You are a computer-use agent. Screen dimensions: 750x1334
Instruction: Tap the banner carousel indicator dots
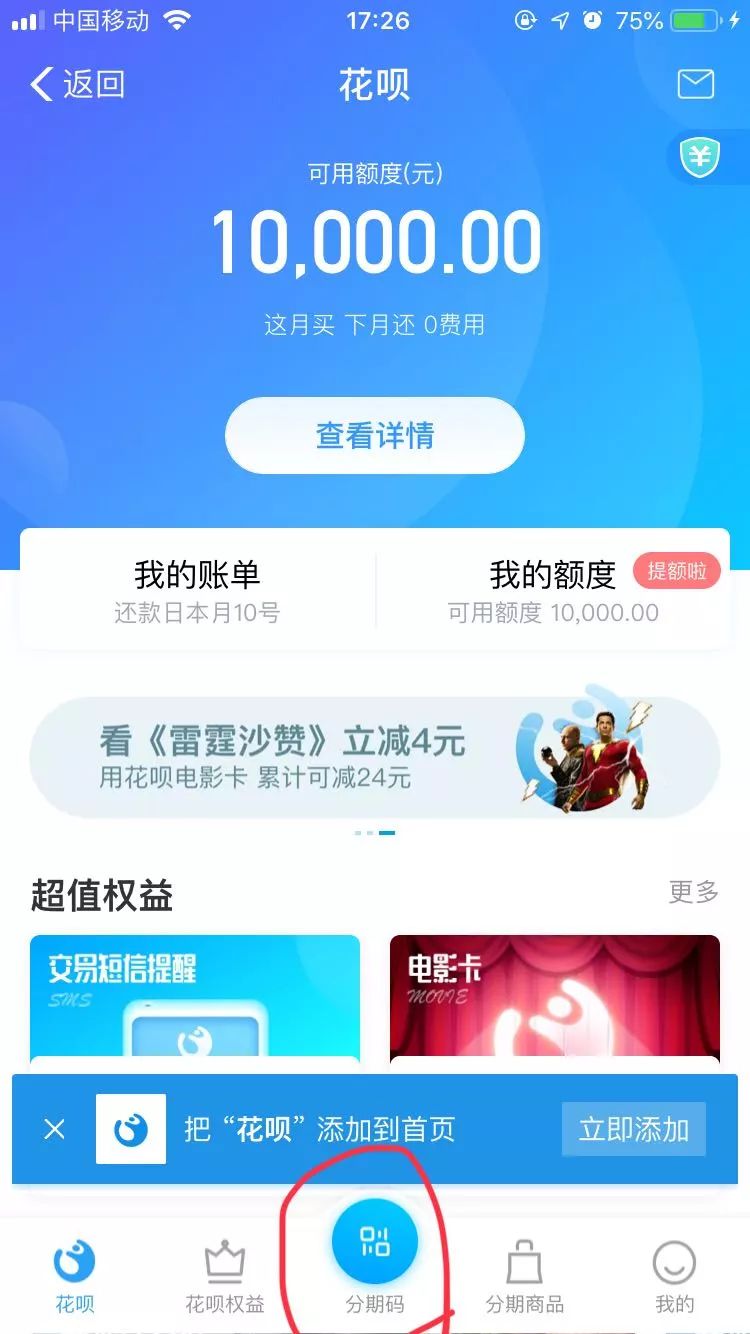pyautogui.click(x=374, y=830)
